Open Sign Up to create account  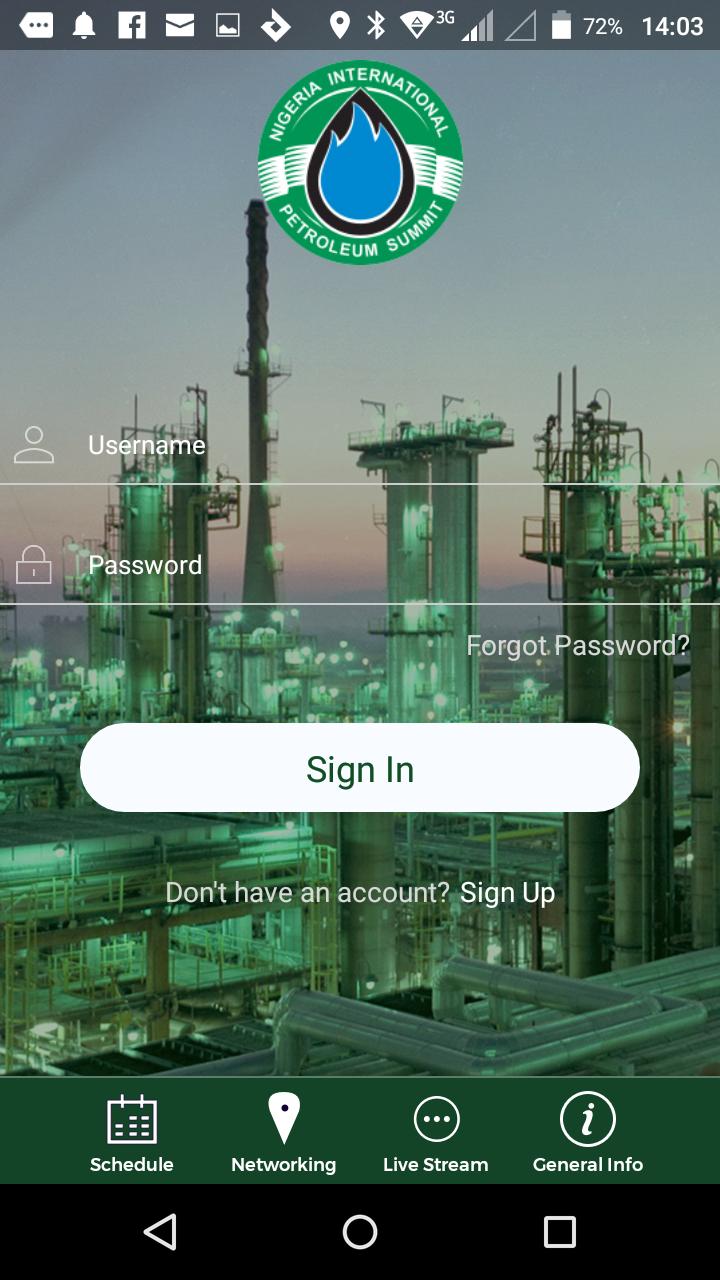507,893
